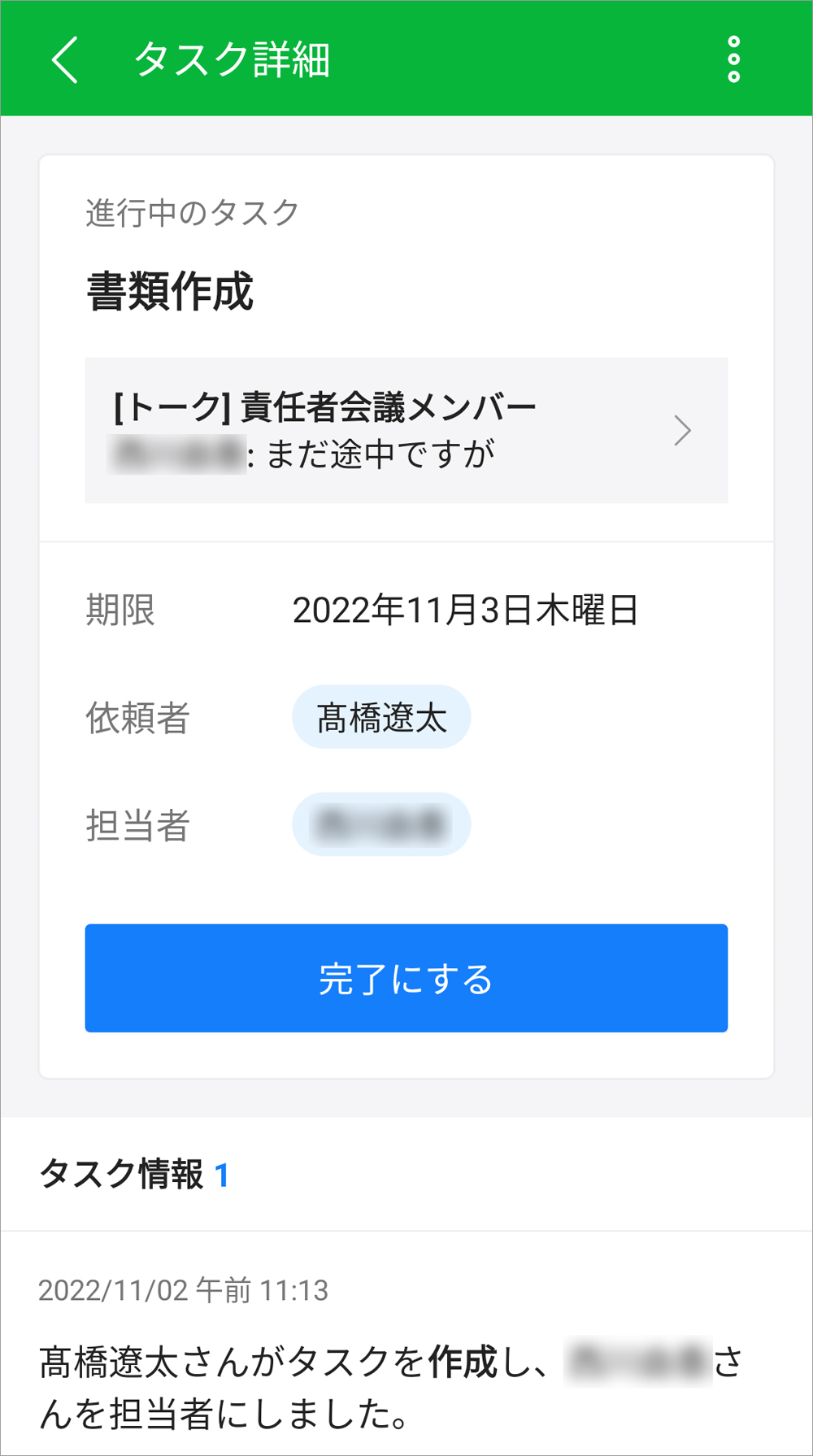This screenshot has height=1456, width=813.
Task: Tap the 完了にする button
Action: click(406, 978)
